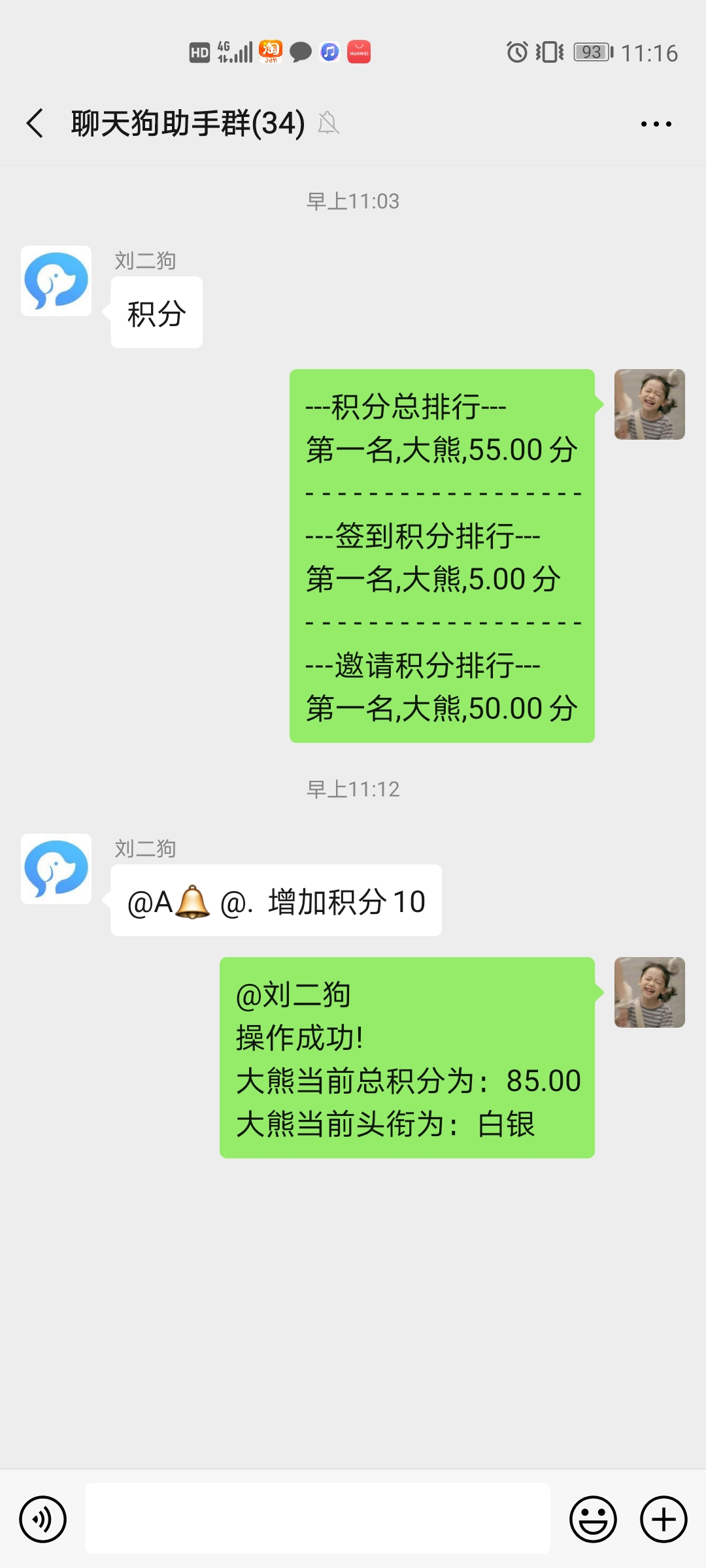Open own avatar beside the 积分总排行 message
This screenshot has height=1568, width=706.
coord(649,404)
